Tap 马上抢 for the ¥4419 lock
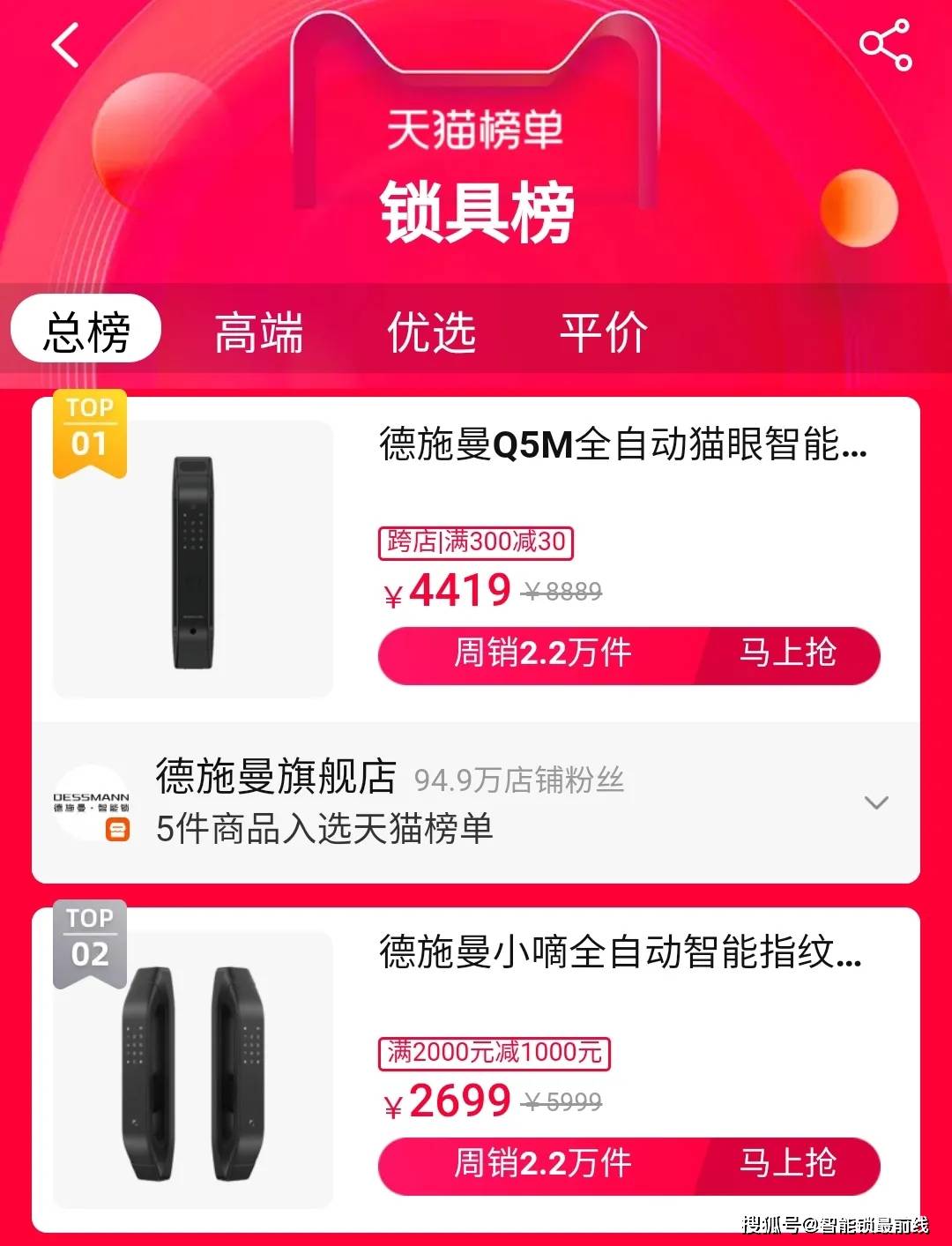Viewport: 952px width, 1246px height. click(787, 653)
